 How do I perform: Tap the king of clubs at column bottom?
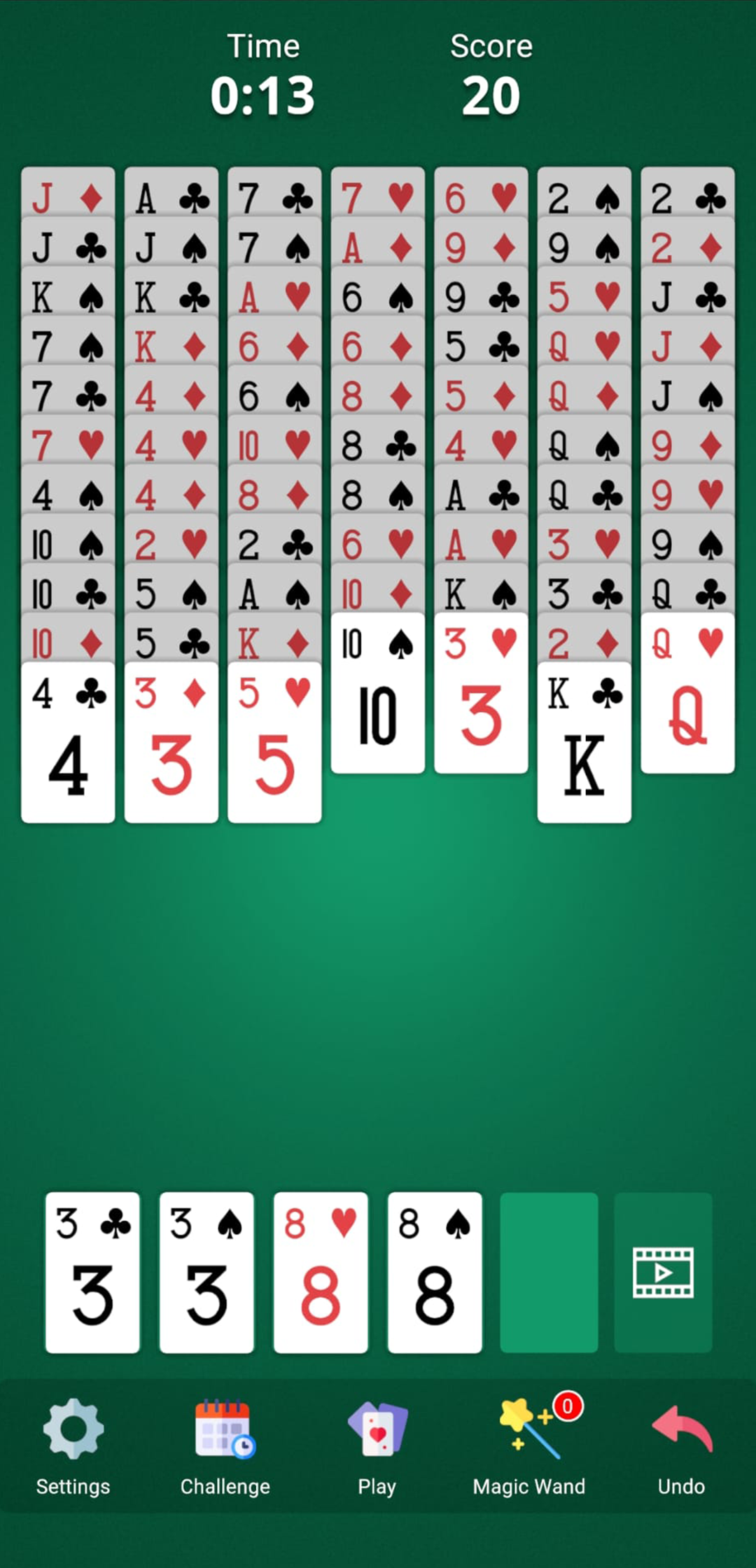[x=584, y=743]
